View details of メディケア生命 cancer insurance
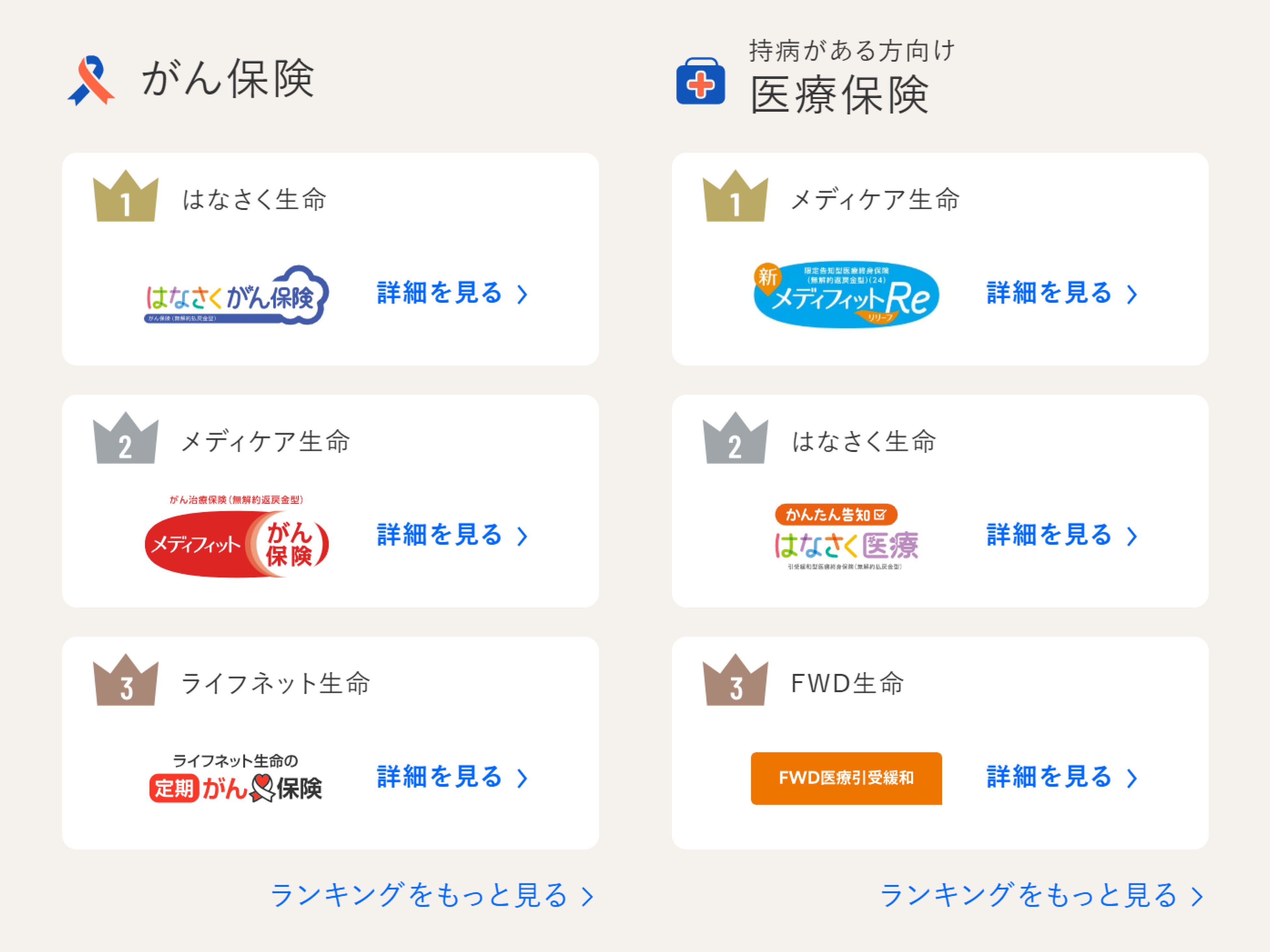 point(451,535)
